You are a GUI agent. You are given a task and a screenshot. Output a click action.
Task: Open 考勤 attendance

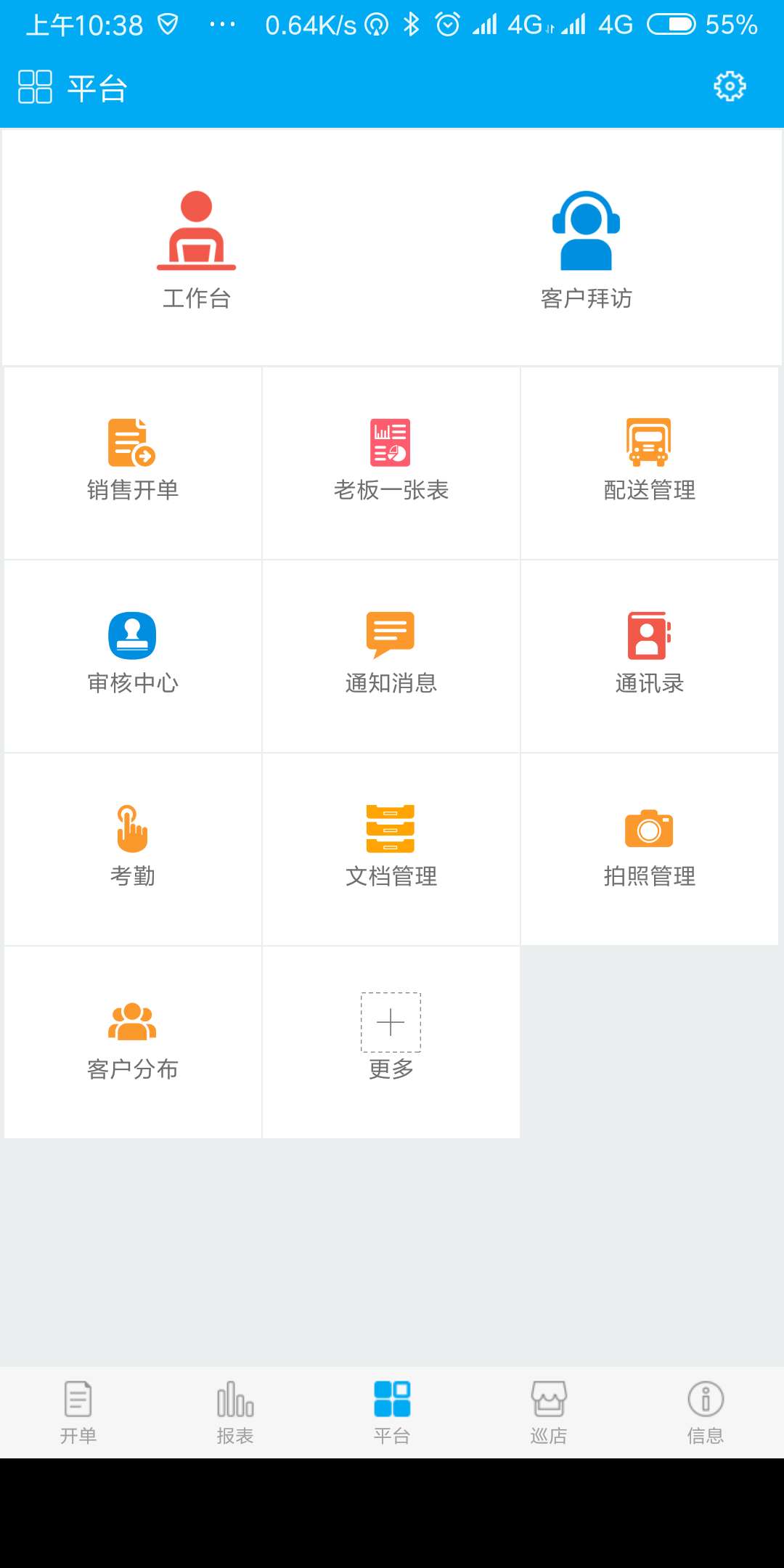point(133,848)
